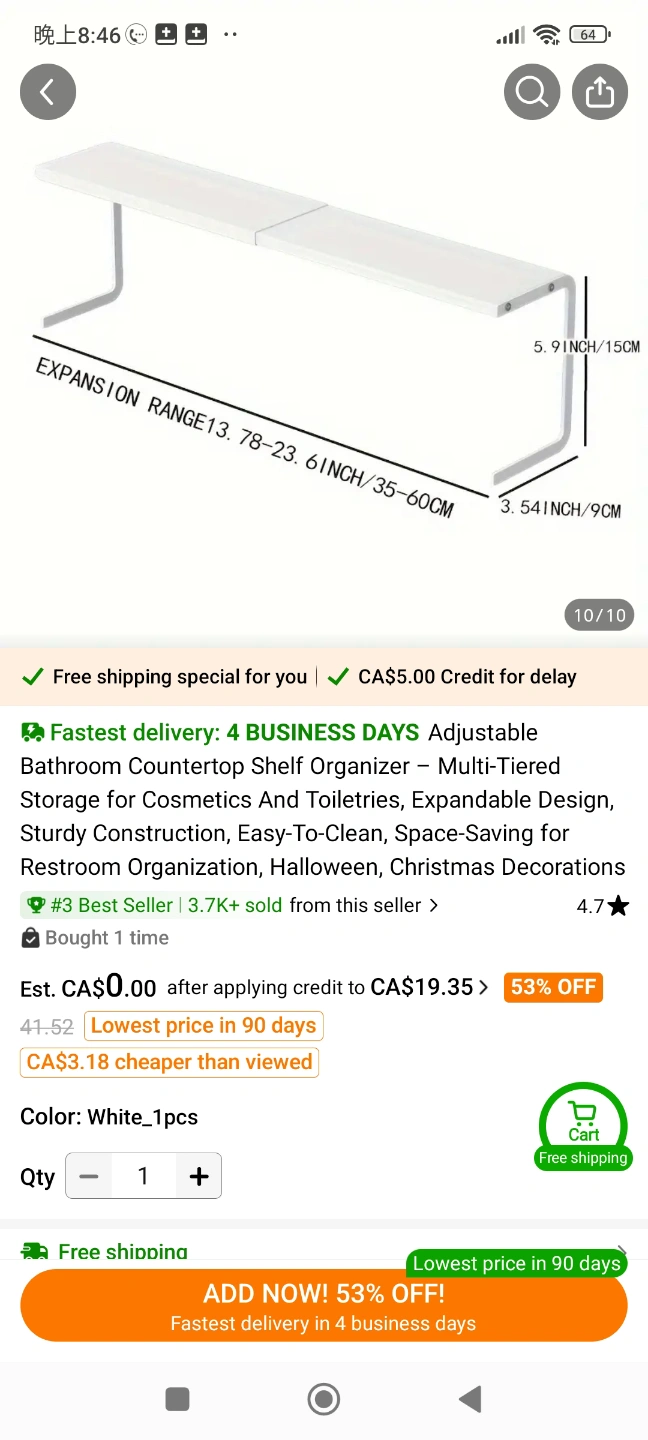View the 4.7 star rating
The width and height of the screenshot is (648, 1440).
tap(602, 906)
